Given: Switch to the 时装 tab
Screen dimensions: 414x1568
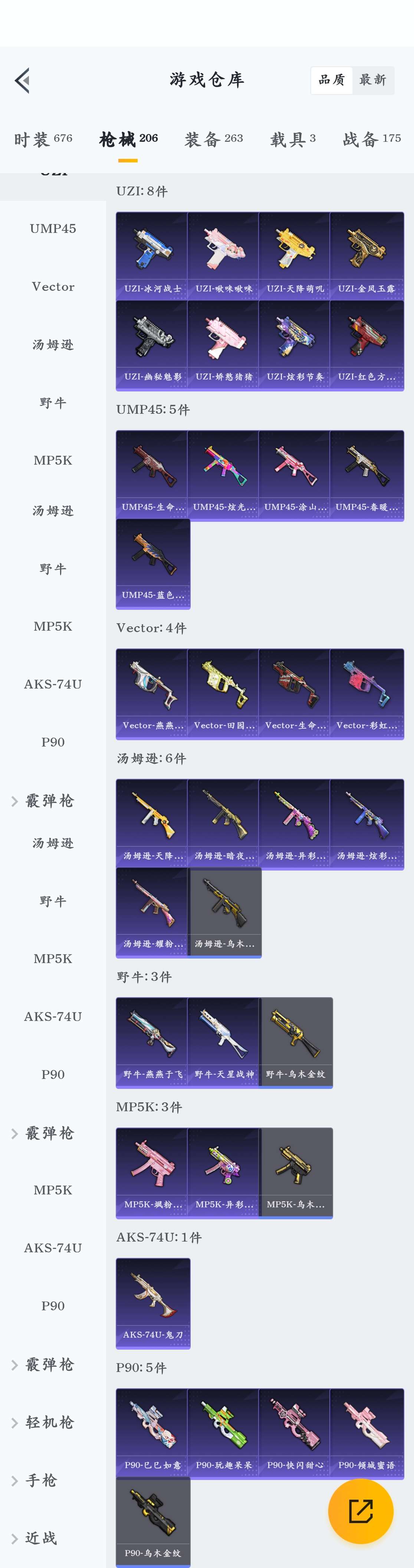Looking at the screenshot, I should tap(43, 139).
